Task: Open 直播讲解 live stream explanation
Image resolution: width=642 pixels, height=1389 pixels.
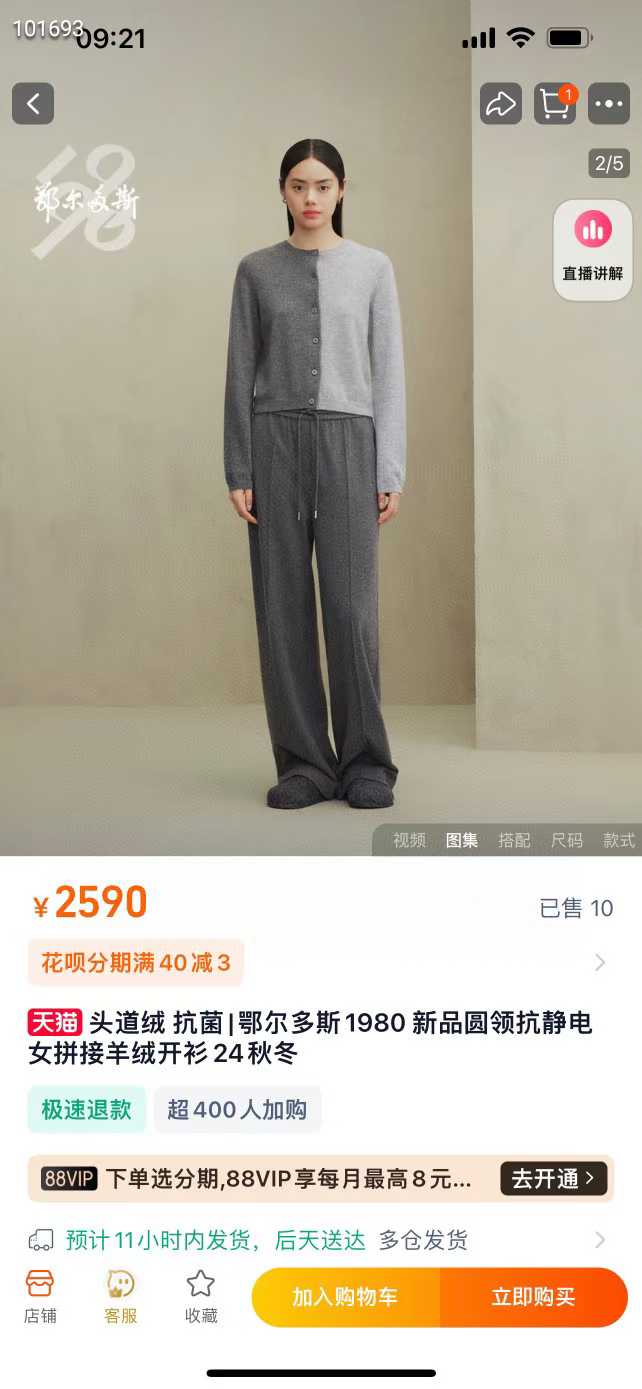Action: point(593,250)
